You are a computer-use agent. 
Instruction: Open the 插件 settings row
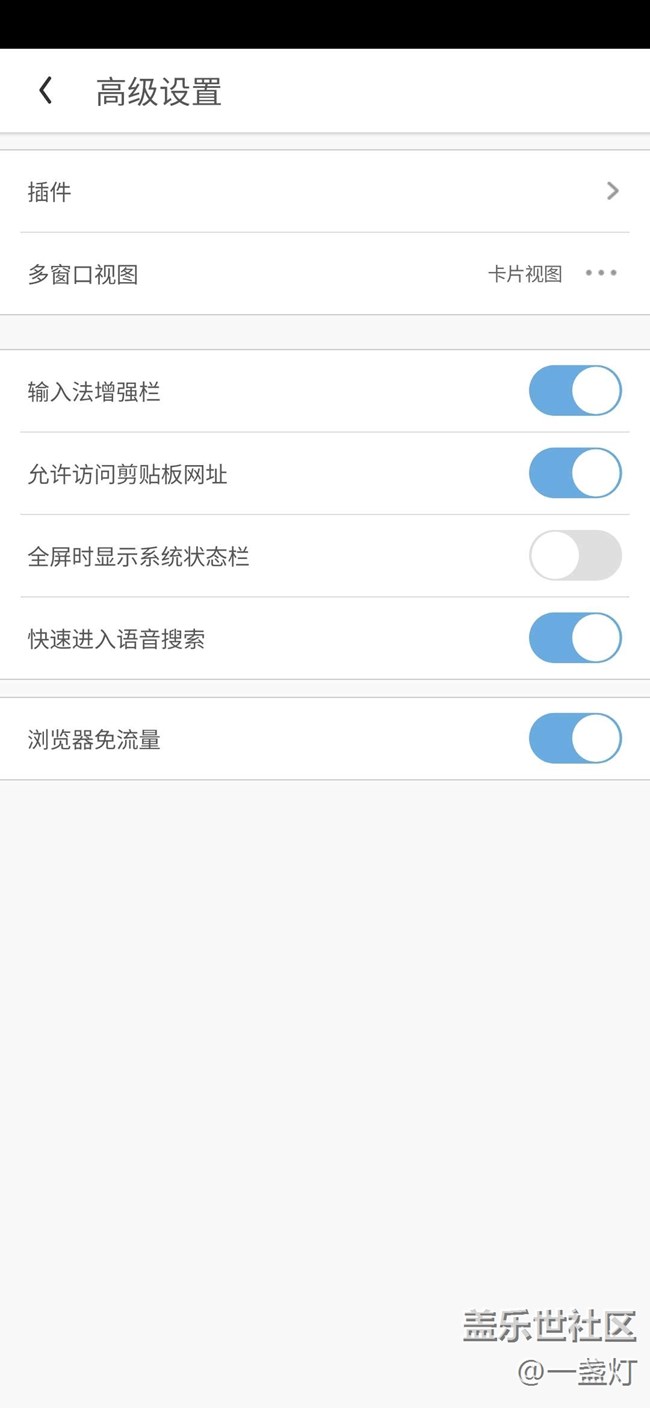324,192
